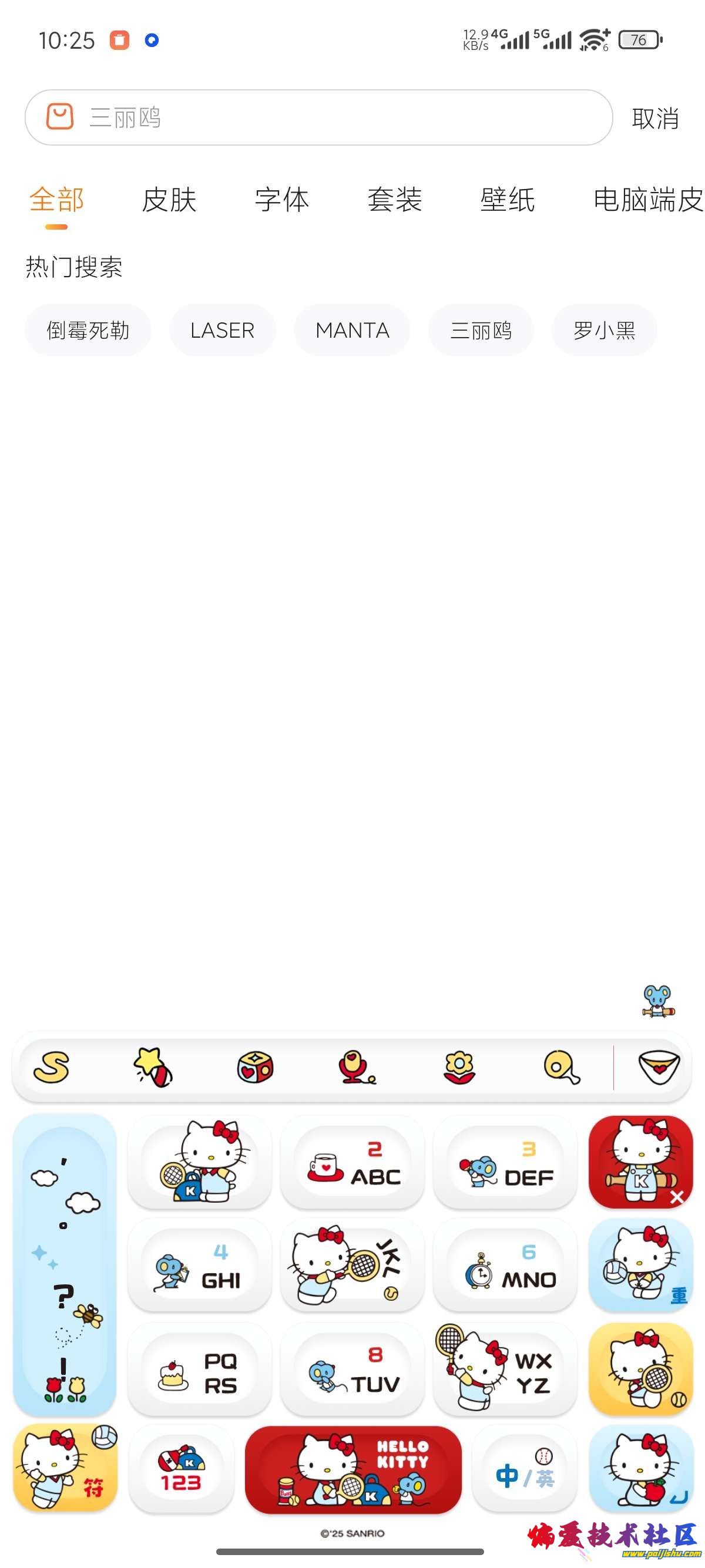Hit the 2 ABC key

(352, 1163)
